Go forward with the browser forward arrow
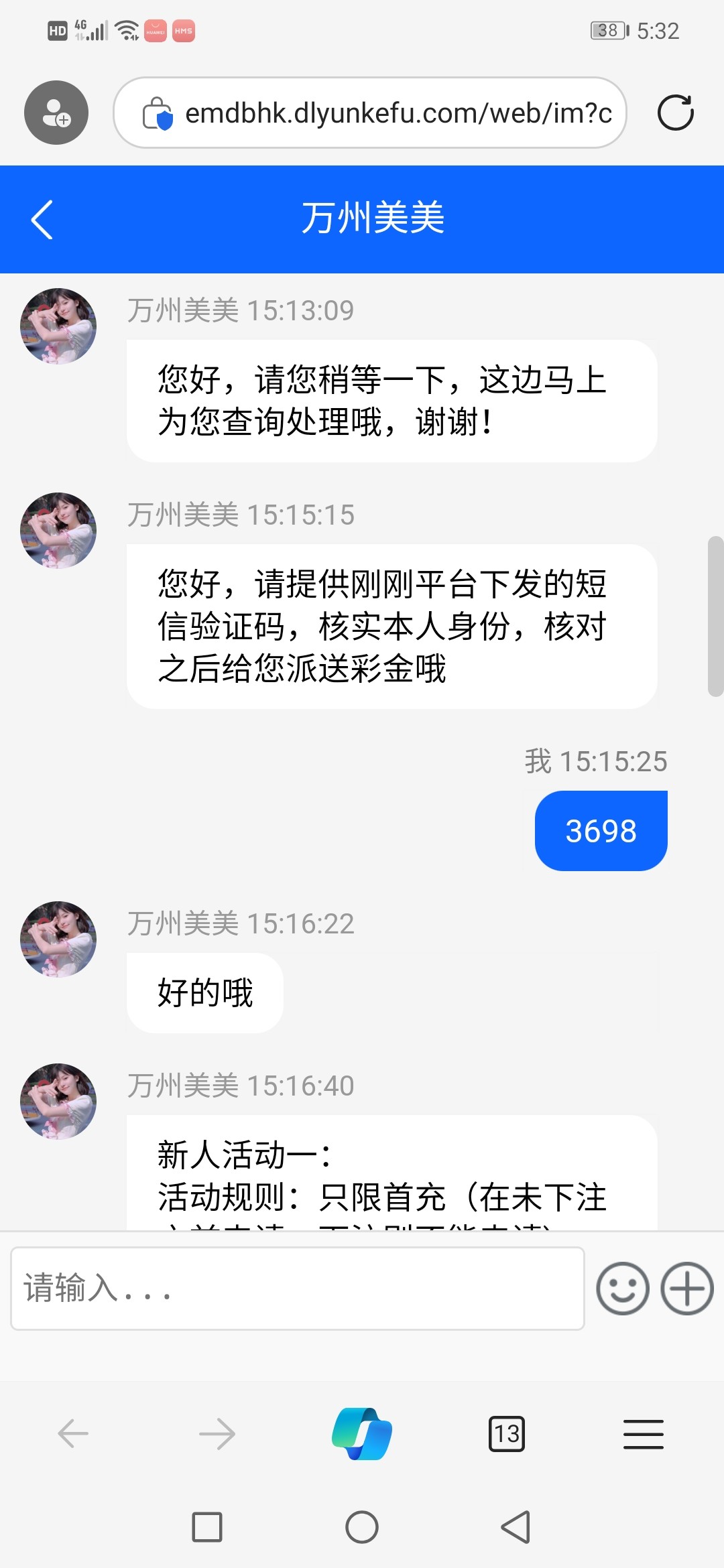724x1568 pixels. [217, 1434]
